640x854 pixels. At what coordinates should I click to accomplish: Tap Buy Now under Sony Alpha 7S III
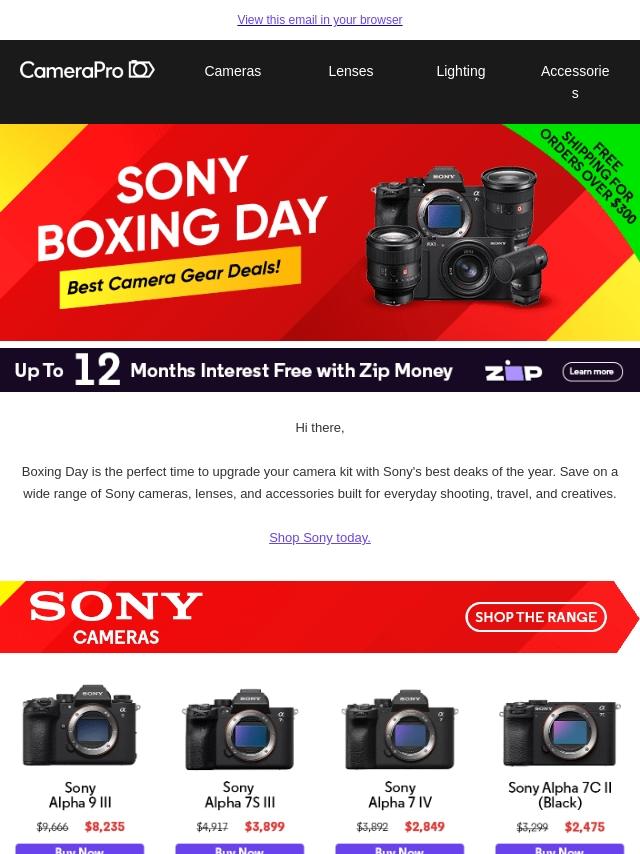[240, 849]
